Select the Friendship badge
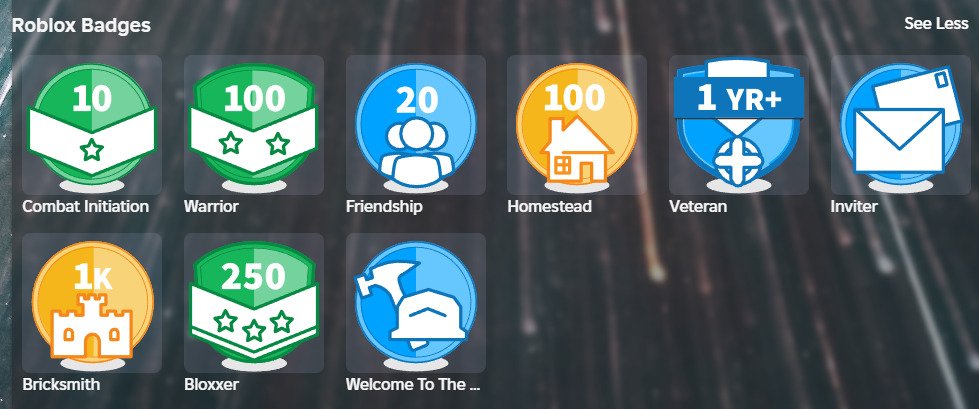This screenshot has height=409, width=979. [416, 125]
